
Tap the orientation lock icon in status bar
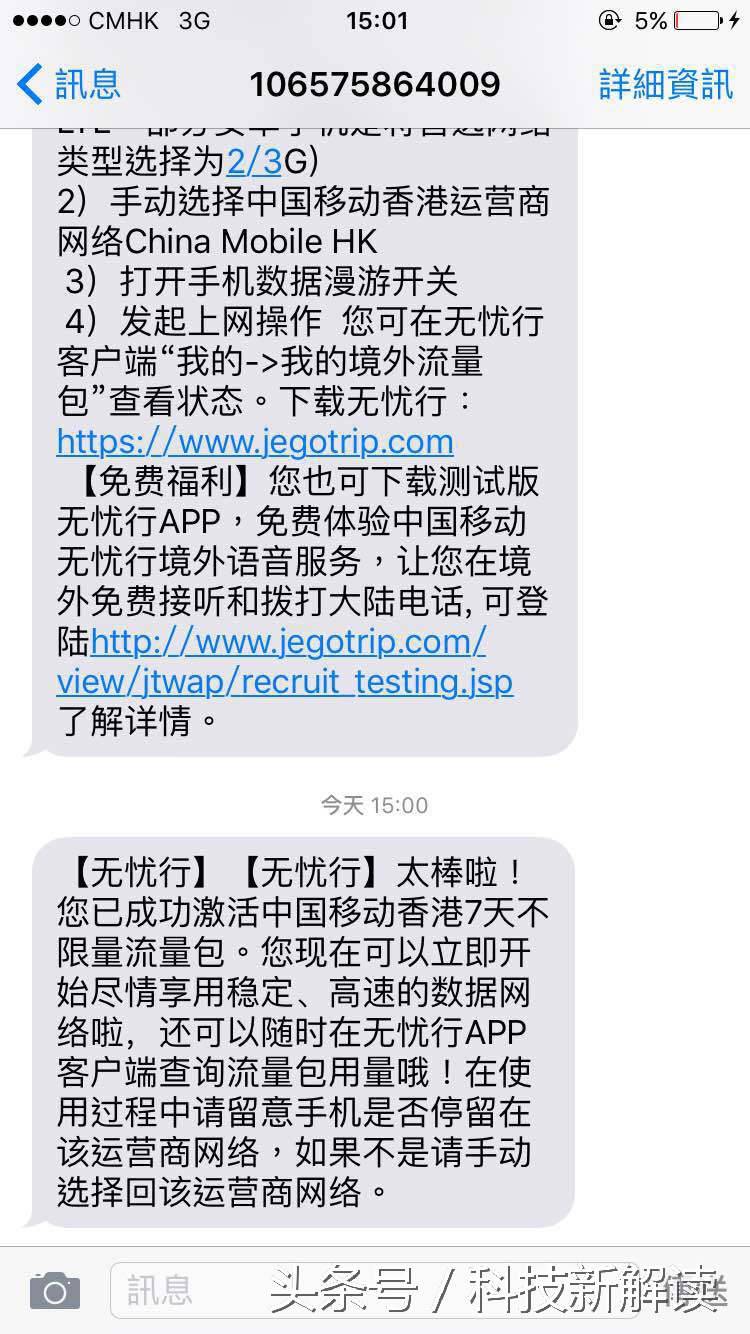(610, 19)
